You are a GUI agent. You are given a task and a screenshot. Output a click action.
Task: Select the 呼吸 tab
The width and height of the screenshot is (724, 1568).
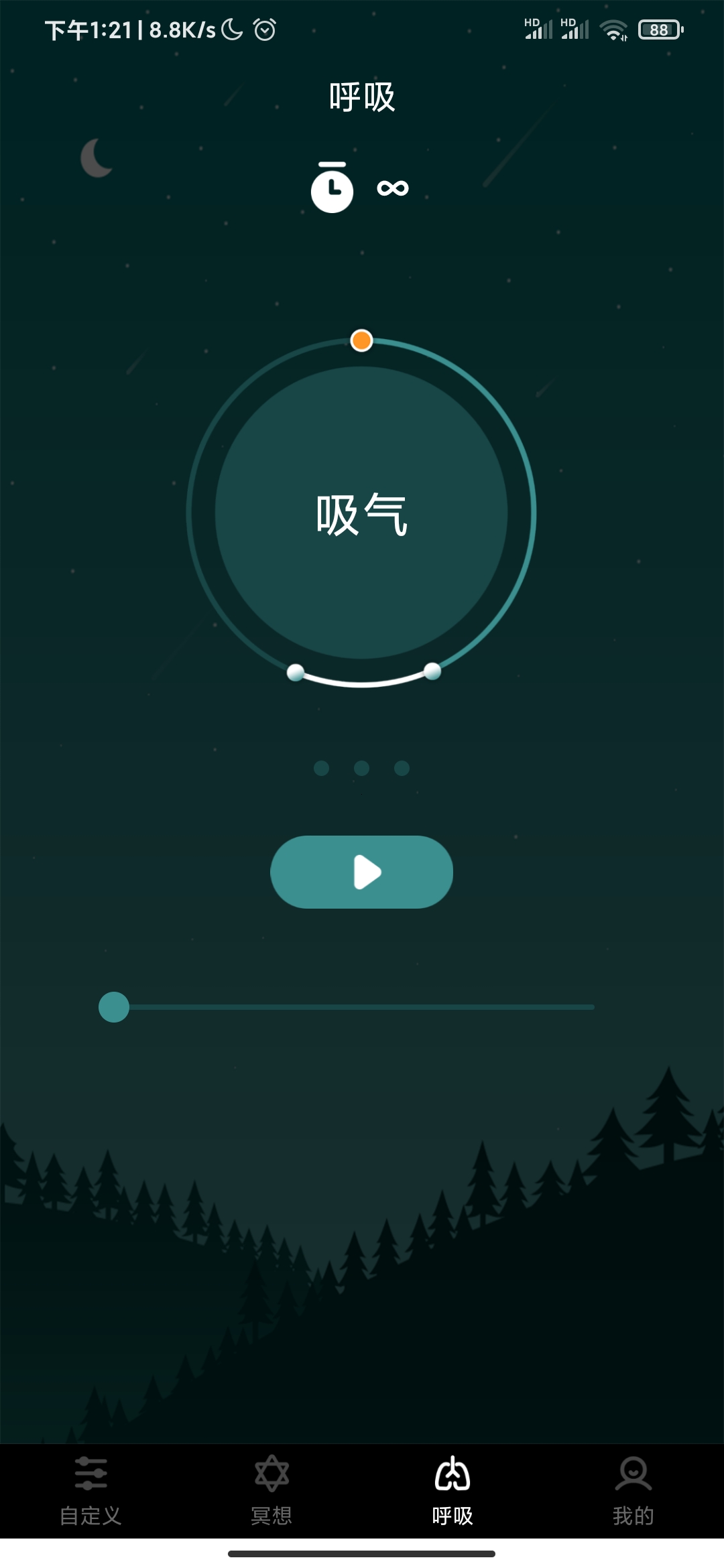point(452,1490)
